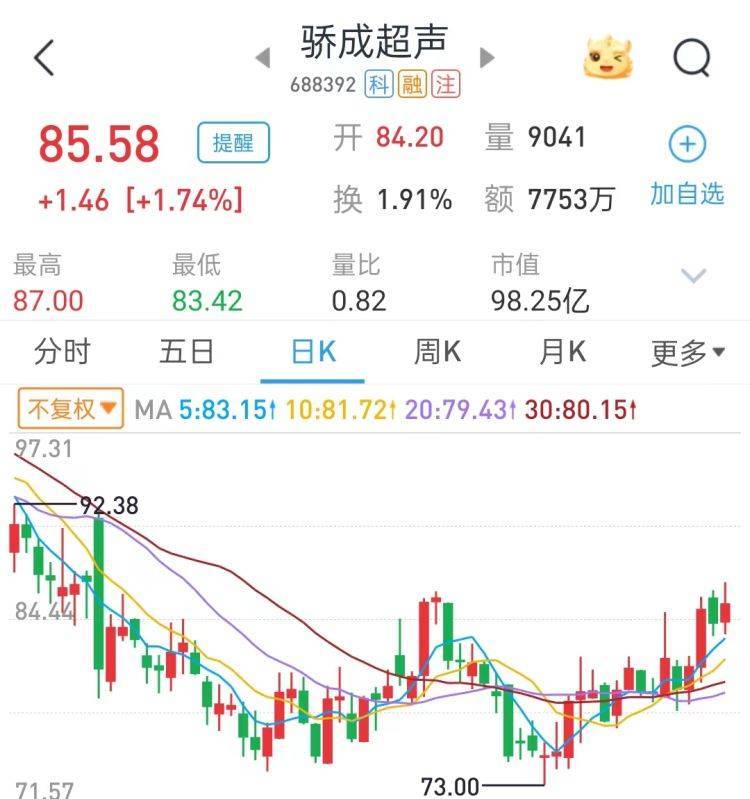This screenshot has width=750, height=799.
Task: Select the 日K chart tab
Action: [312, 352]
